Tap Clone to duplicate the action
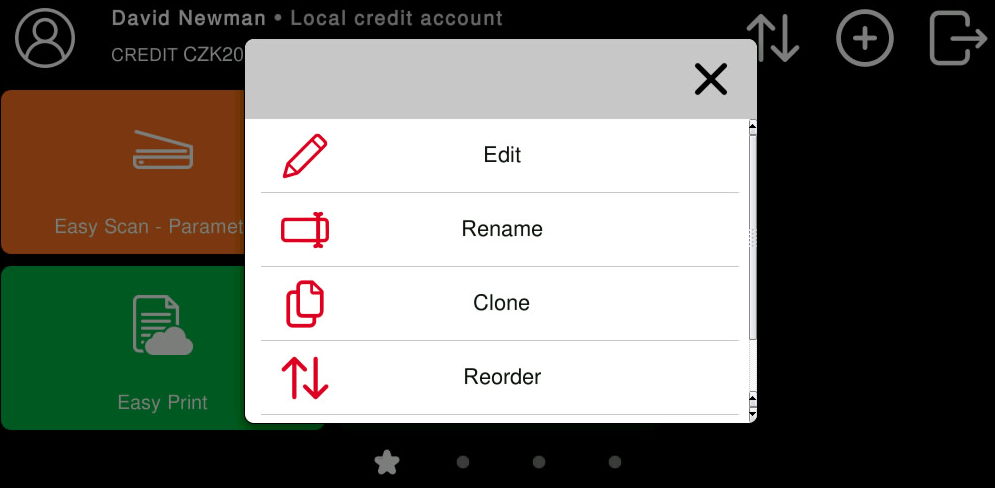The width and height of the screenshot is (995, 488). pyautogui.click(x=501, y=303)
